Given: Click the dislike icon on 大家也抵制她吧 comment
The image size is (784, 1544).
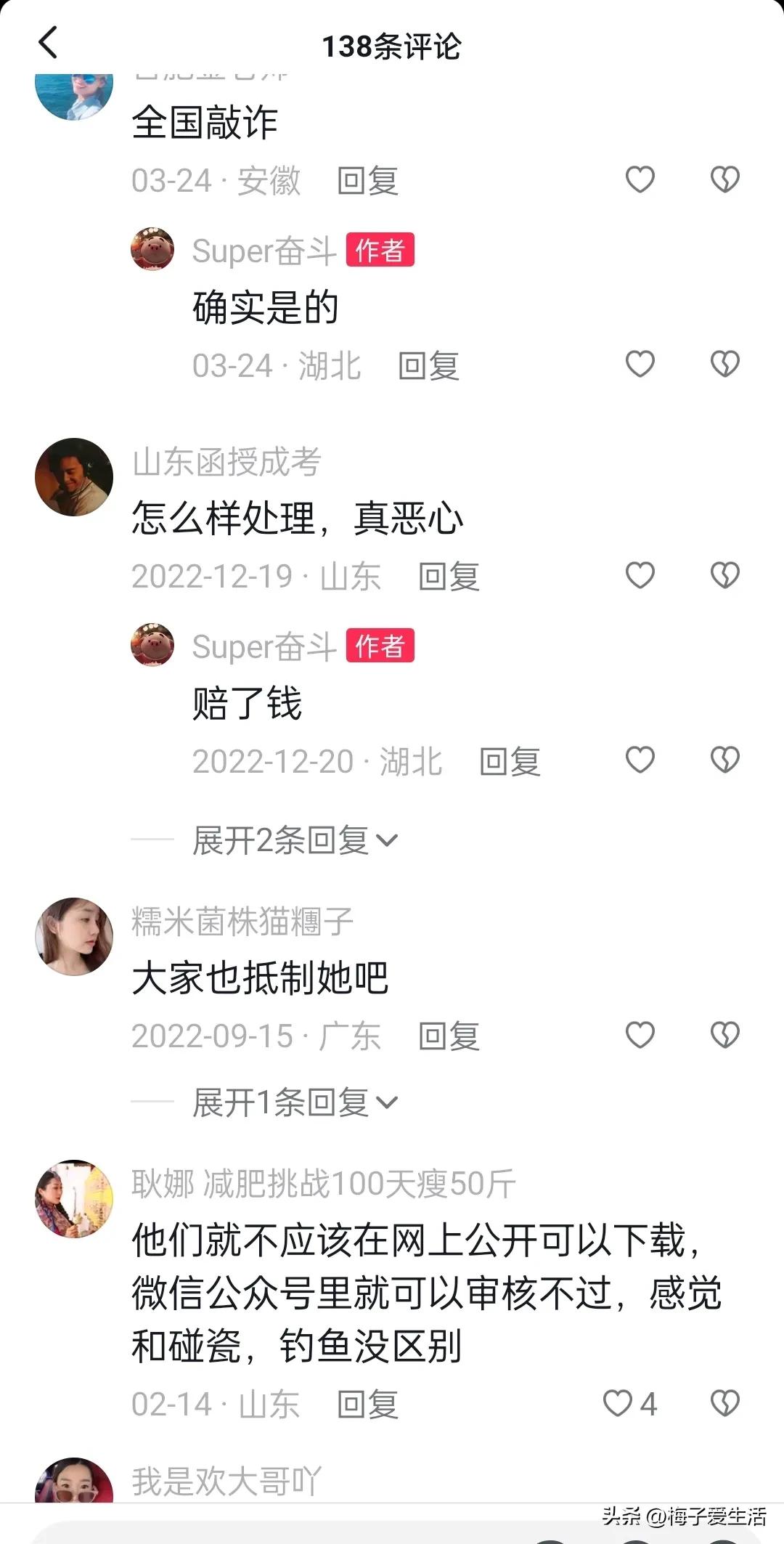Looking at the screenshot, I should coord(723,1034).
